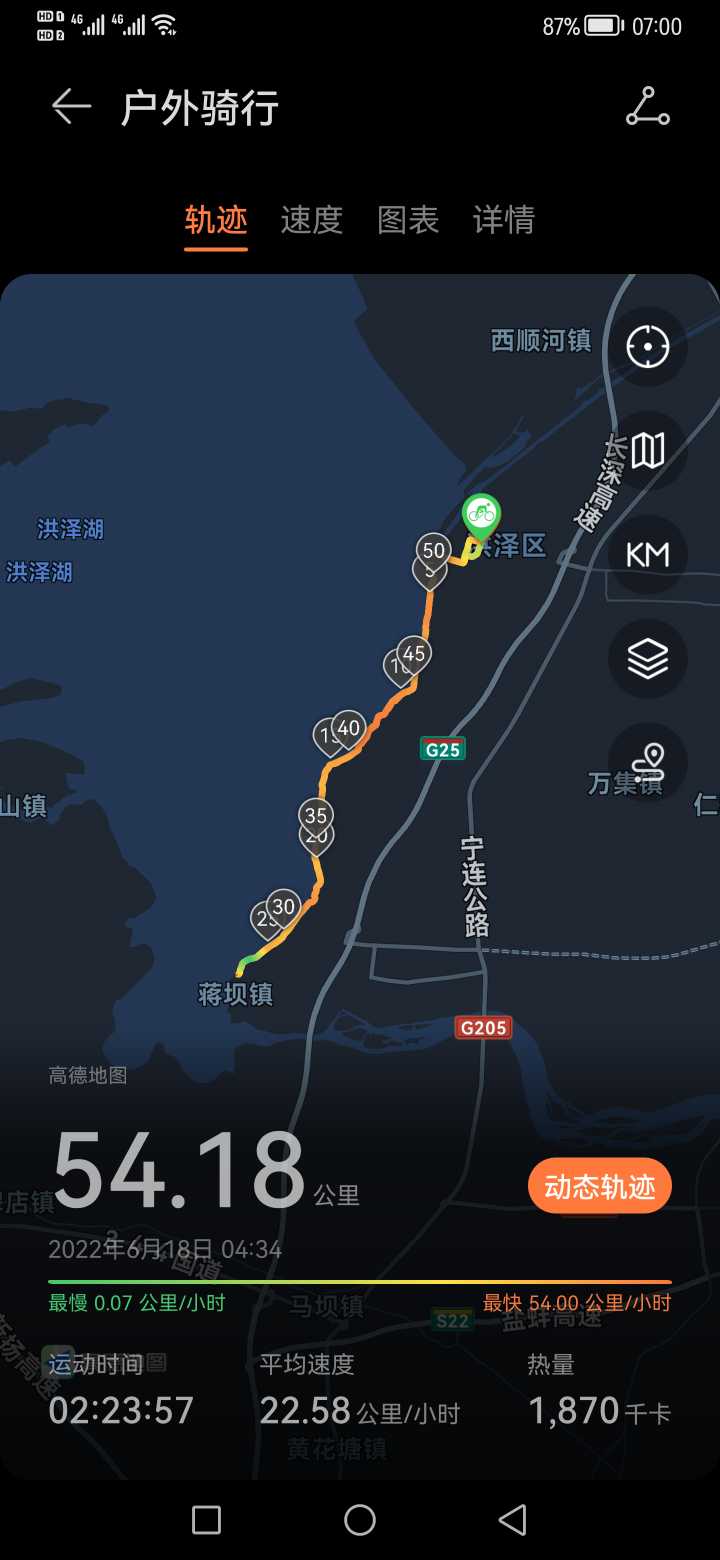The image size is (720, 1560).
Task: Recenter map with the locate button
Action: 648,347
